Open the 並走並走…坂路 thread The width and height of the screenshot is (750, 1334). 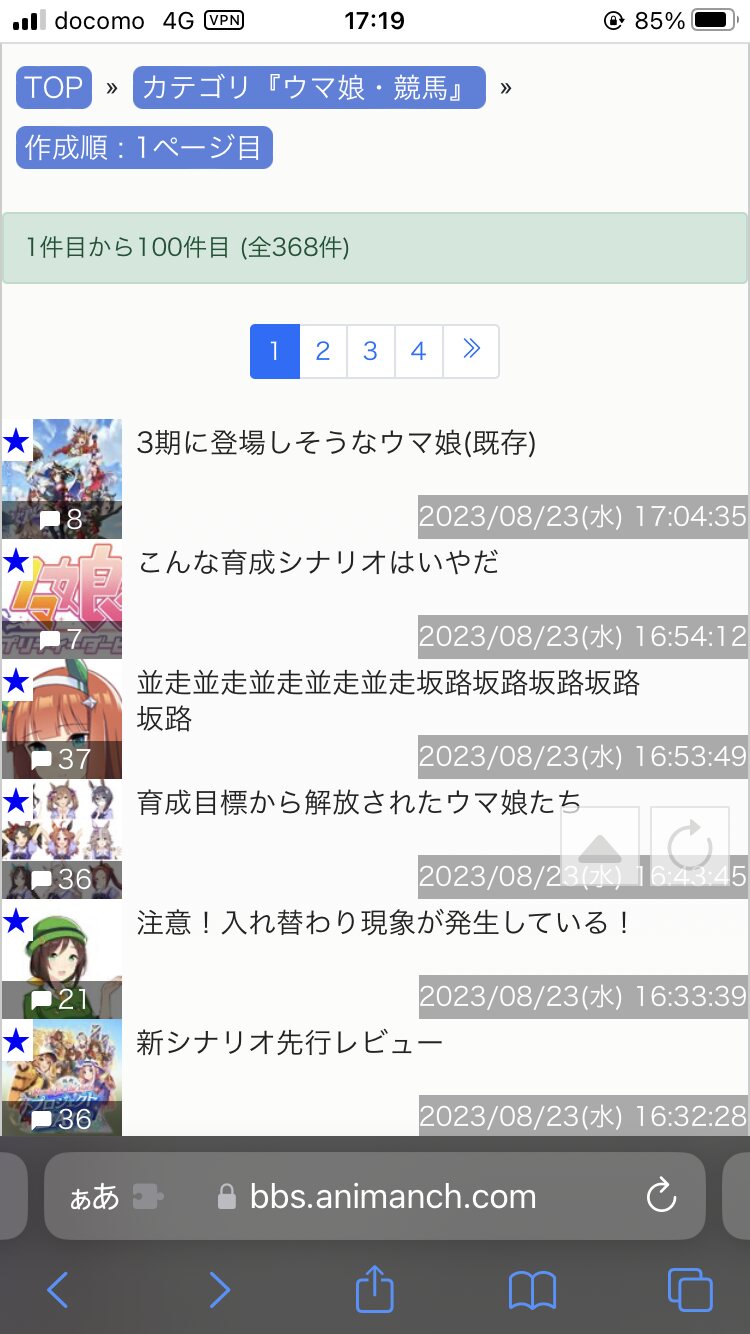(388, 700)
